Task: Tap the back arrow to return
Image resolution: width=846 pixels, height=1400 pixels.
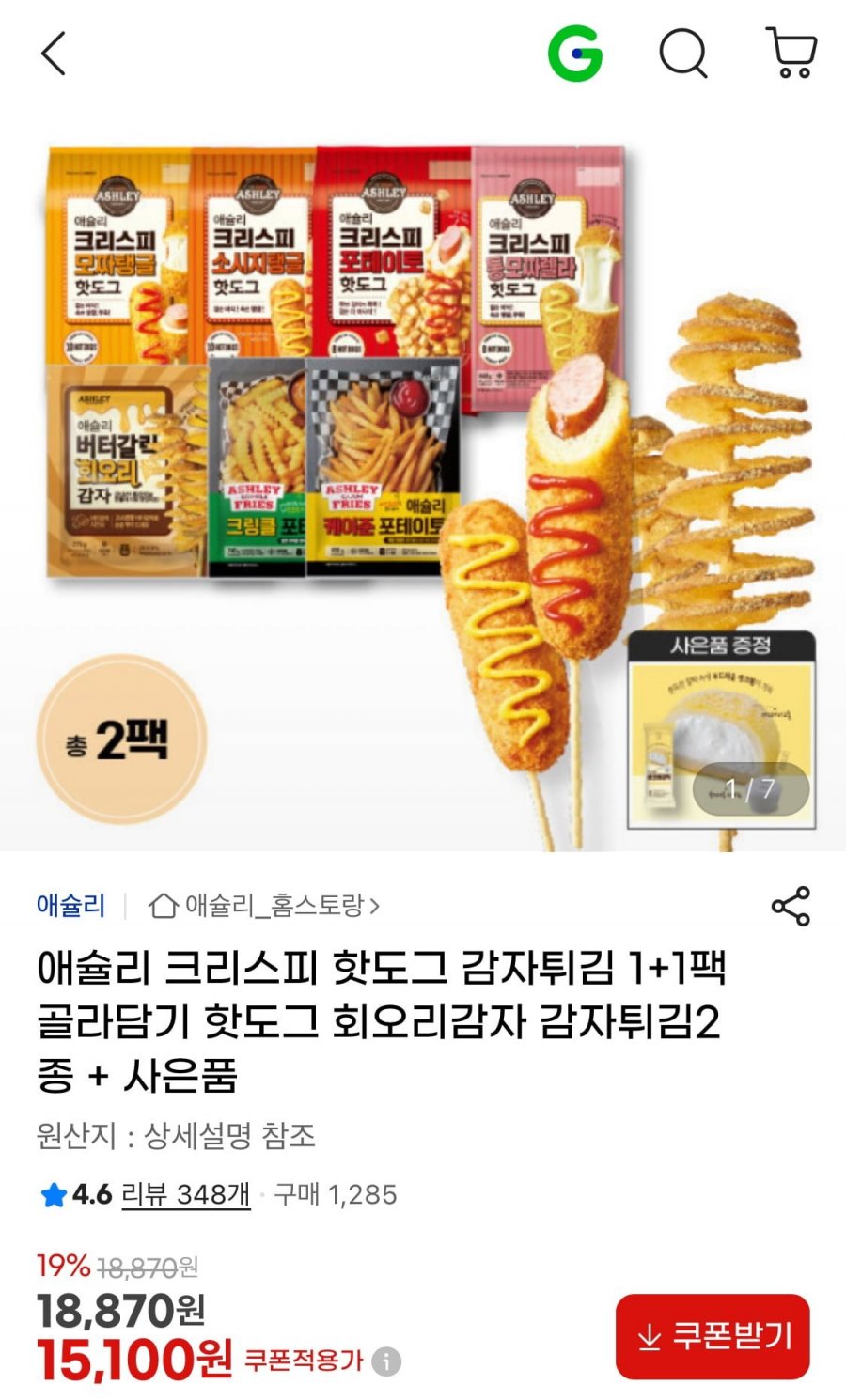Action: click(54, 54)
